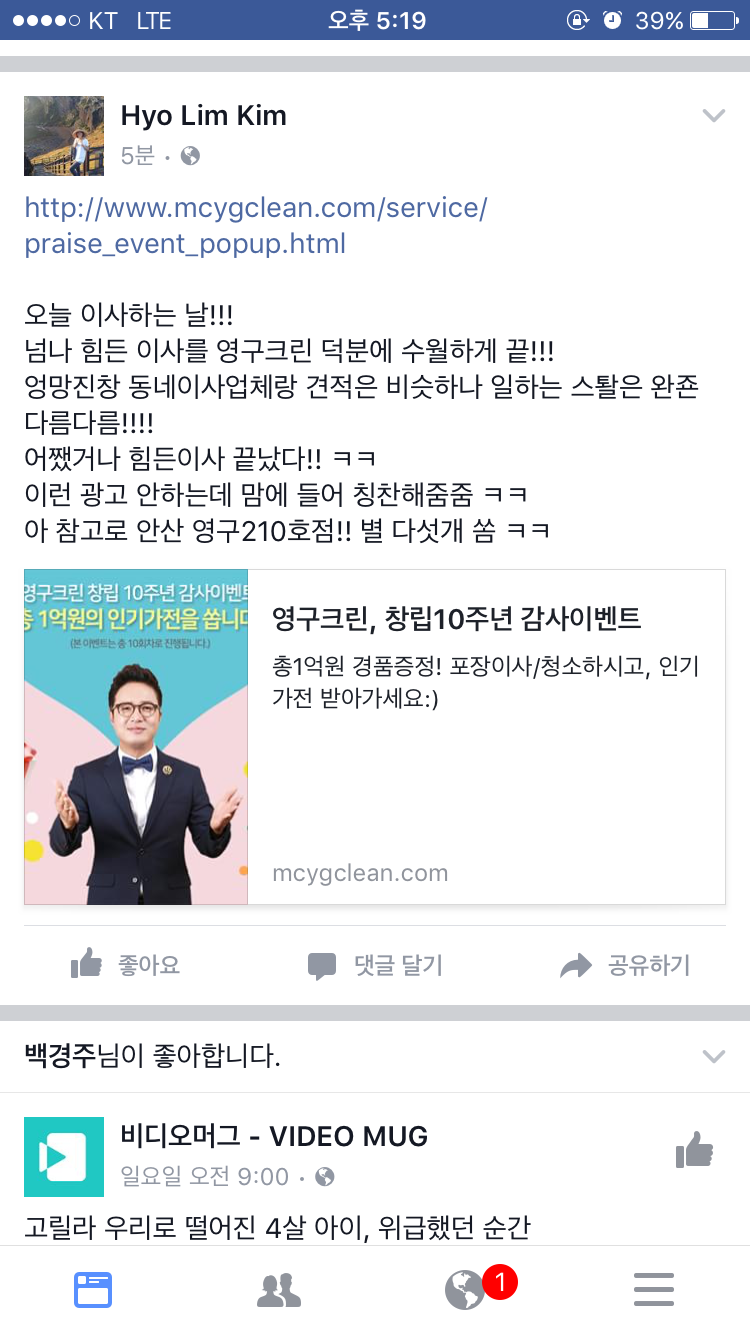This screenshot has width=750, height=1334.
Task: Open Hyo Lim Kim's profile name
Action: coord(203,116)
